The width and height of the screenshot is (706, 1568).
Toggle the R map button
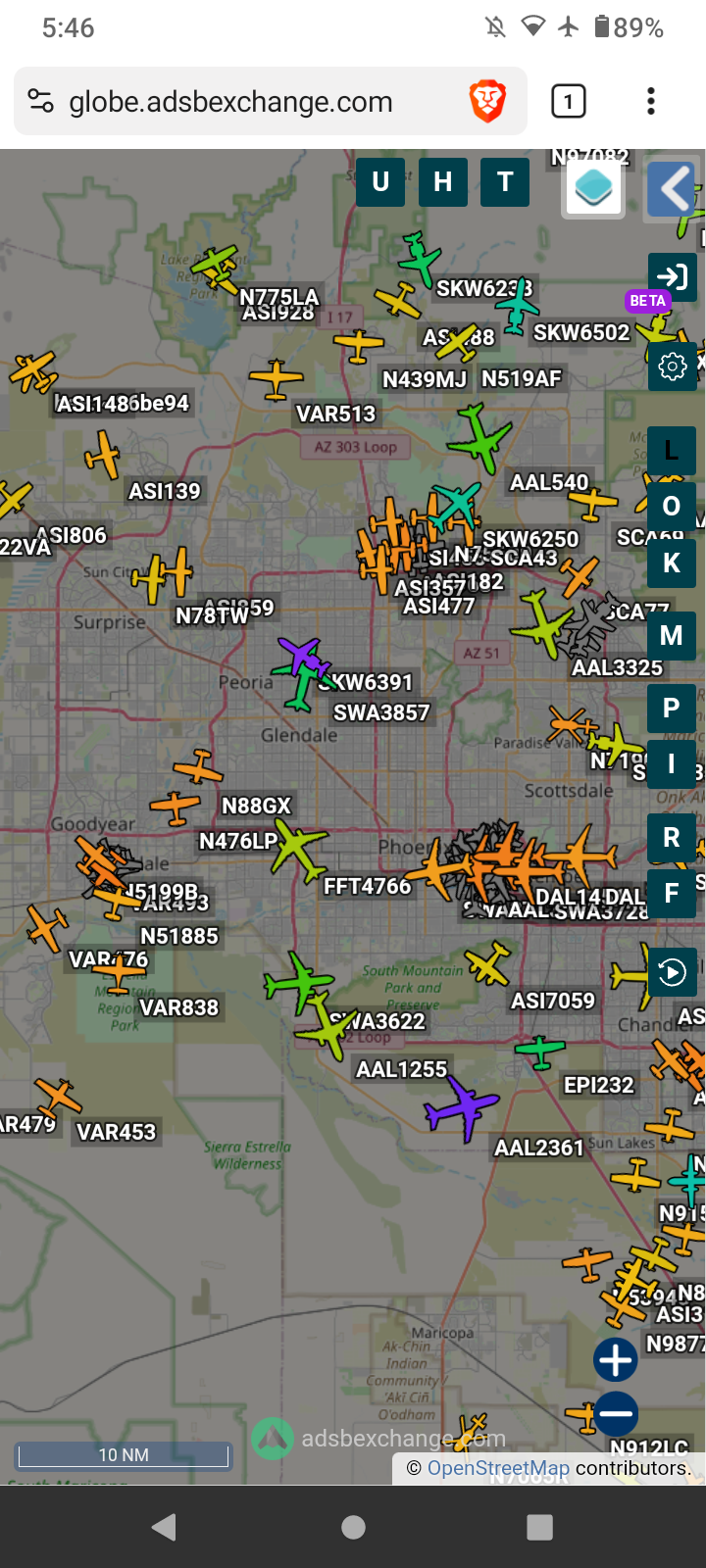point(672,837)
